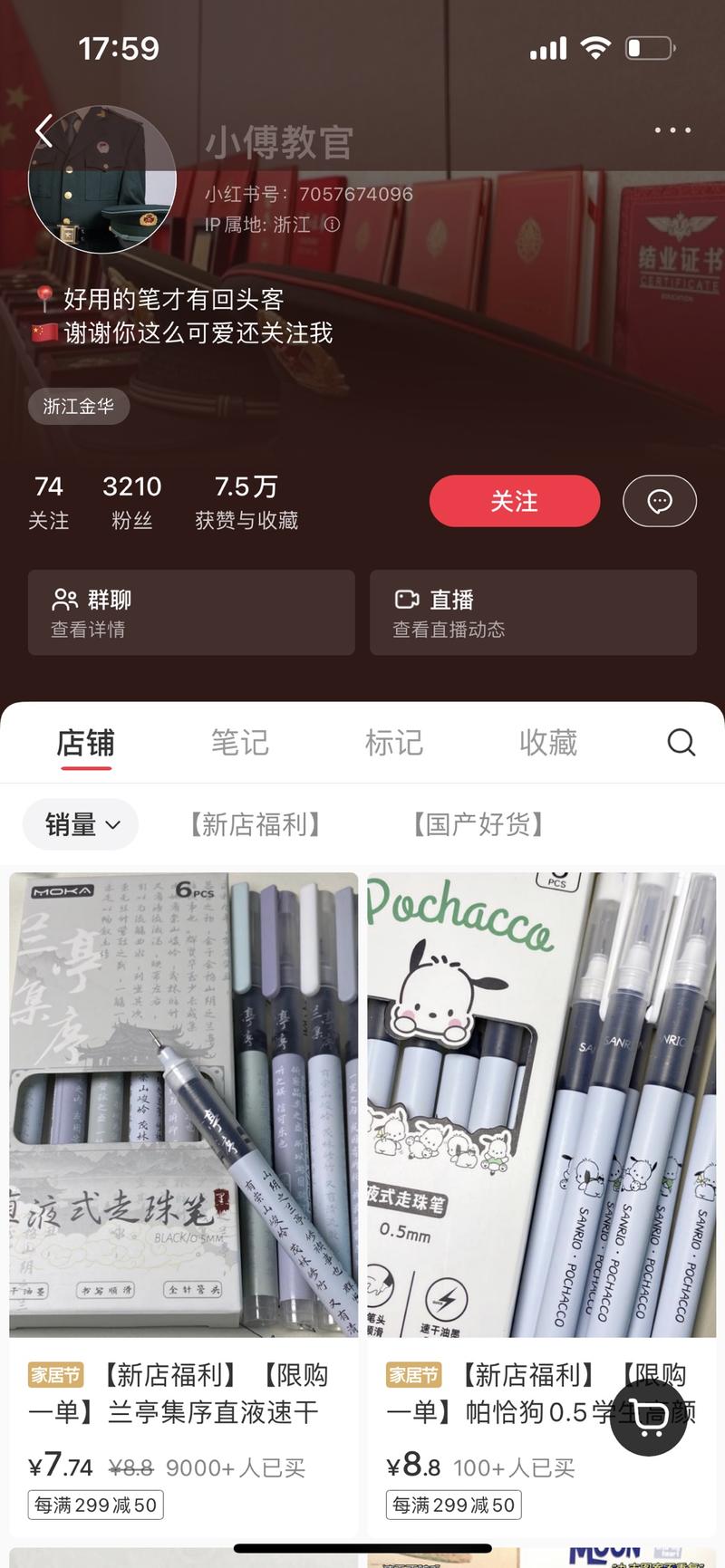View the 3210 粉丝 followers list

click(131, 502)
